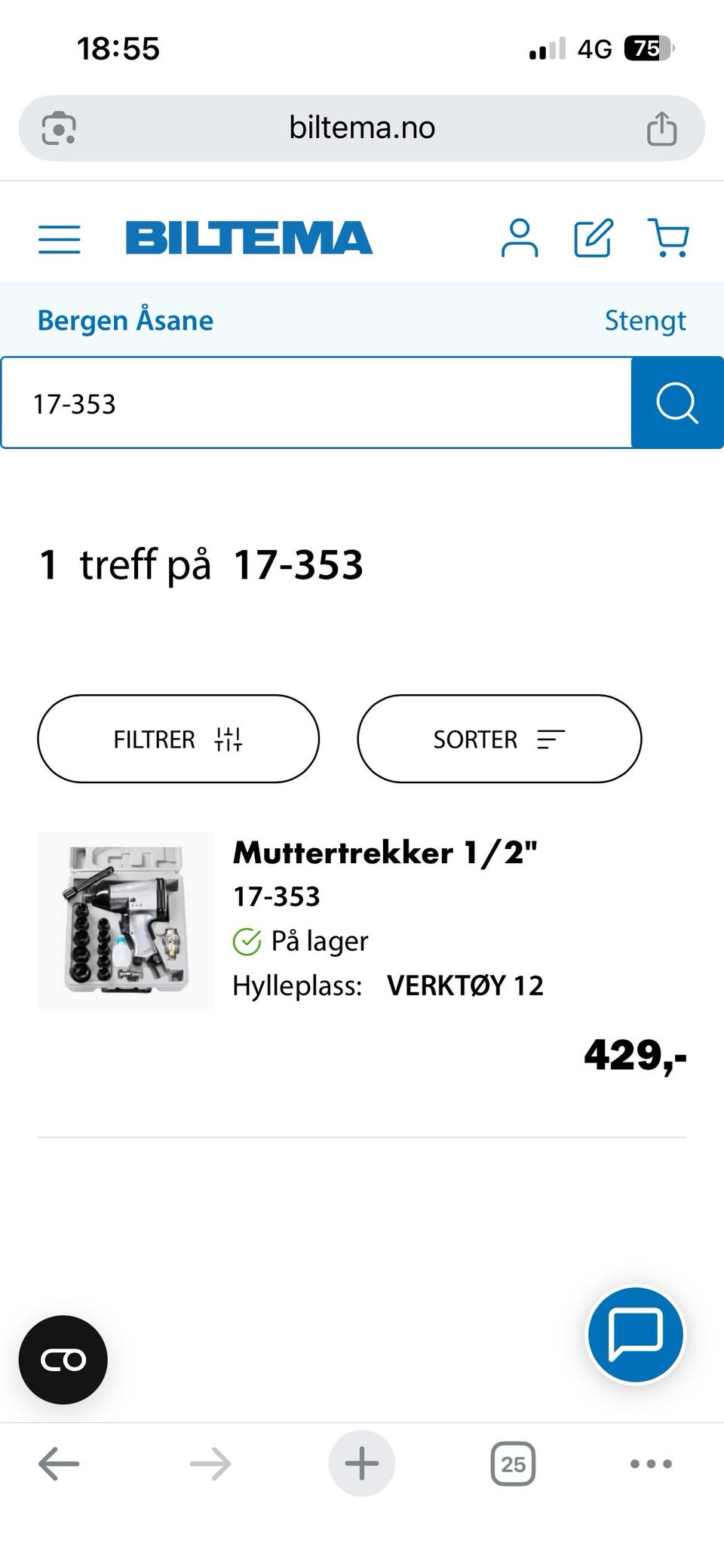Viewport: 724px width, 1568px height.
Task: Open the shopping cart
Action: point(668,238)
